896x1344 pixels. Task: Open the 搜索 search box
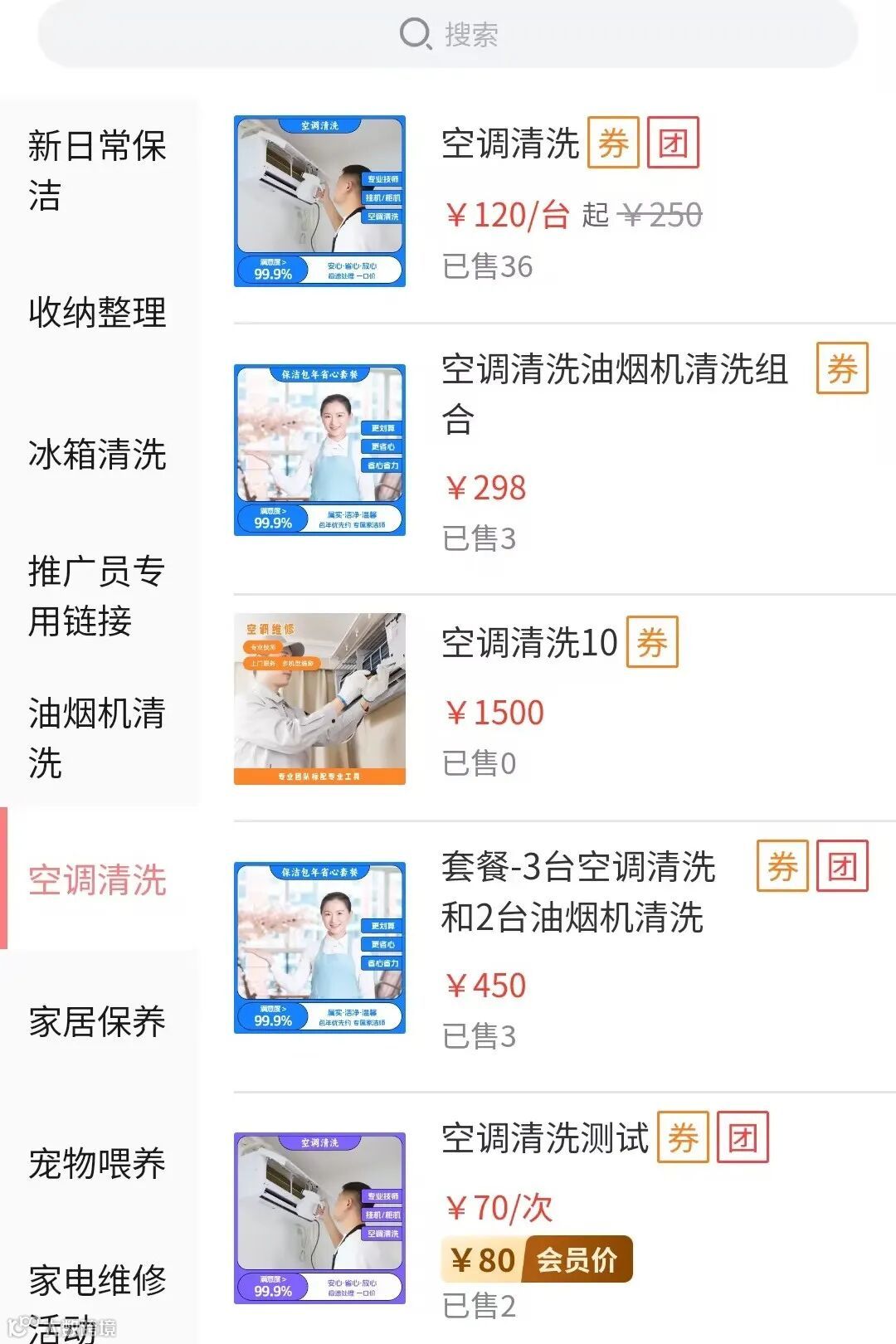tap(448, 35)
